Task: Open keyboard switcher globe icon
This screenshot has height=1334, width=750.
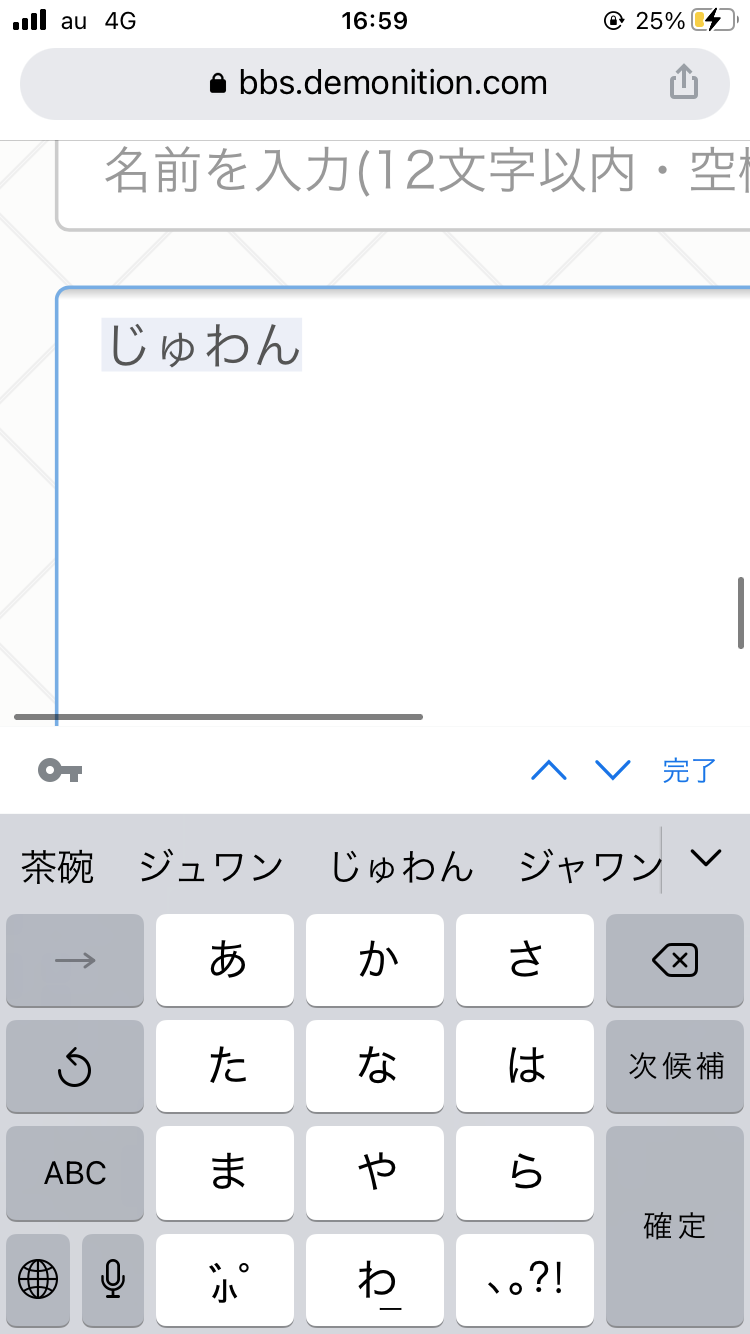Action: (38, 1278)
